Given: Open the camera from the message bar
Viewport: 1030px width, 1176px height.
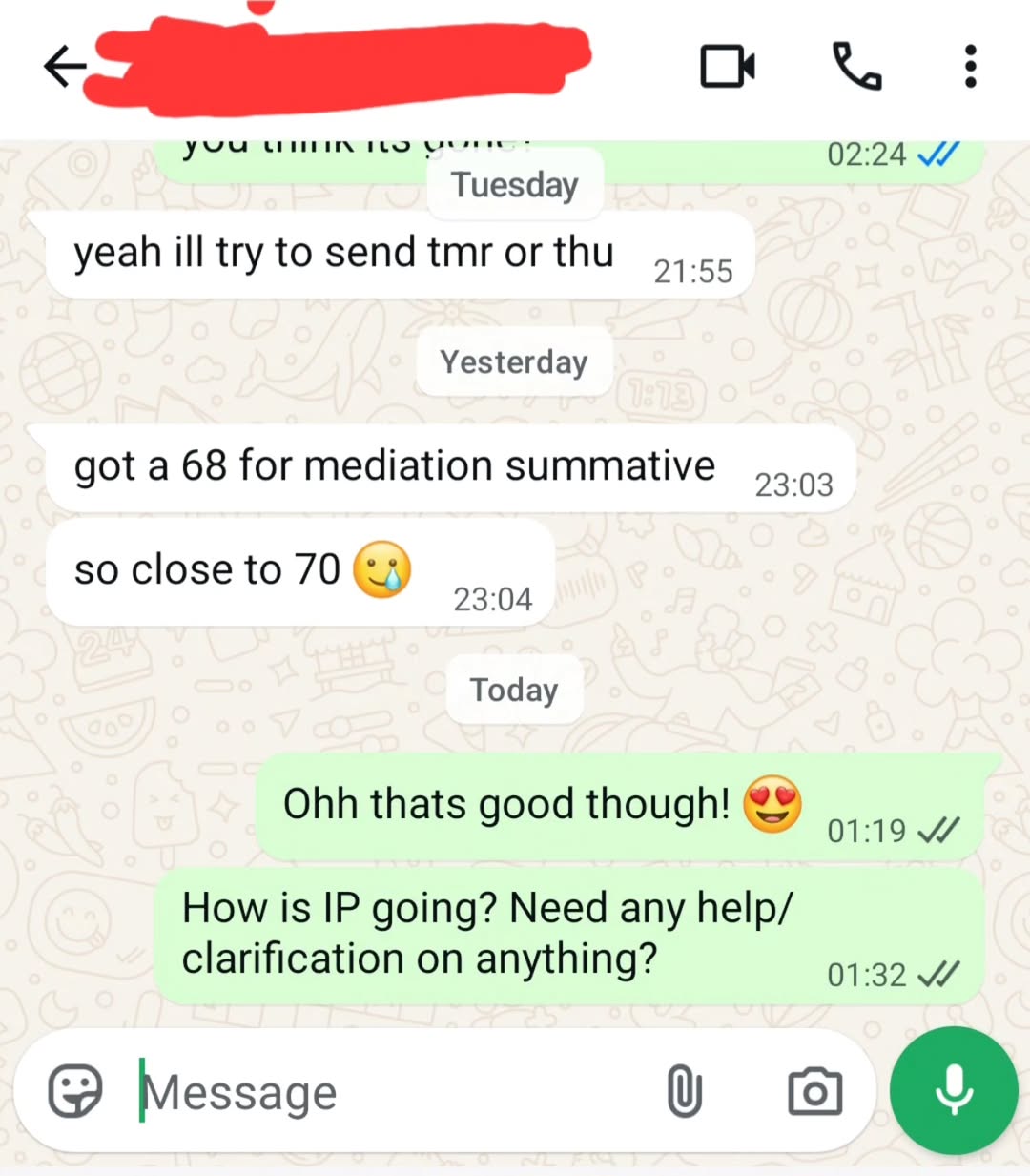Looking at the screenshot, I should pos(814,1092).
